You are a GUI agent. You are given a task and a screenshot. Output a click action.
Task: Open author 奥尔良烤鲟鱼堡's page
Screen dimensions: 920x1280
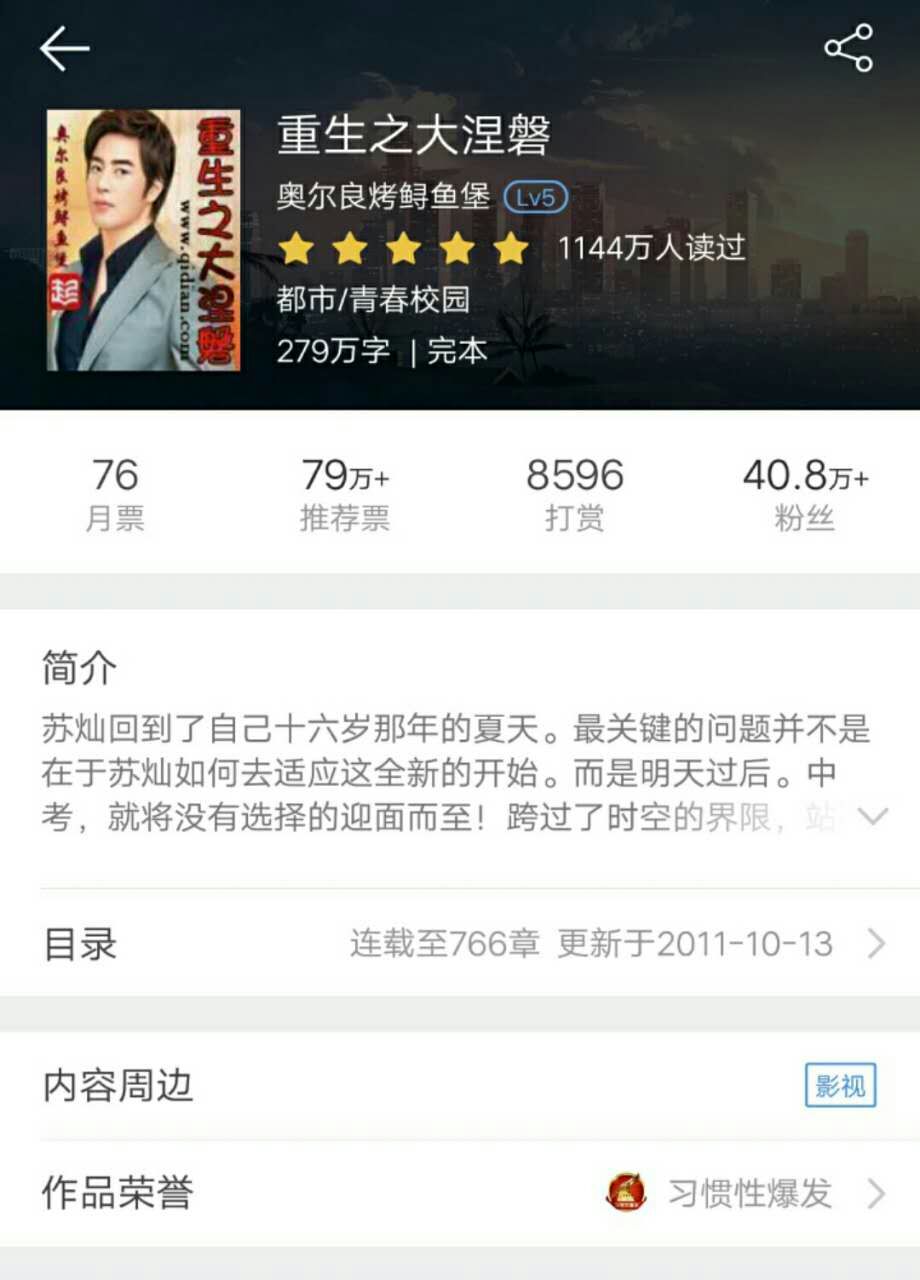384,197
